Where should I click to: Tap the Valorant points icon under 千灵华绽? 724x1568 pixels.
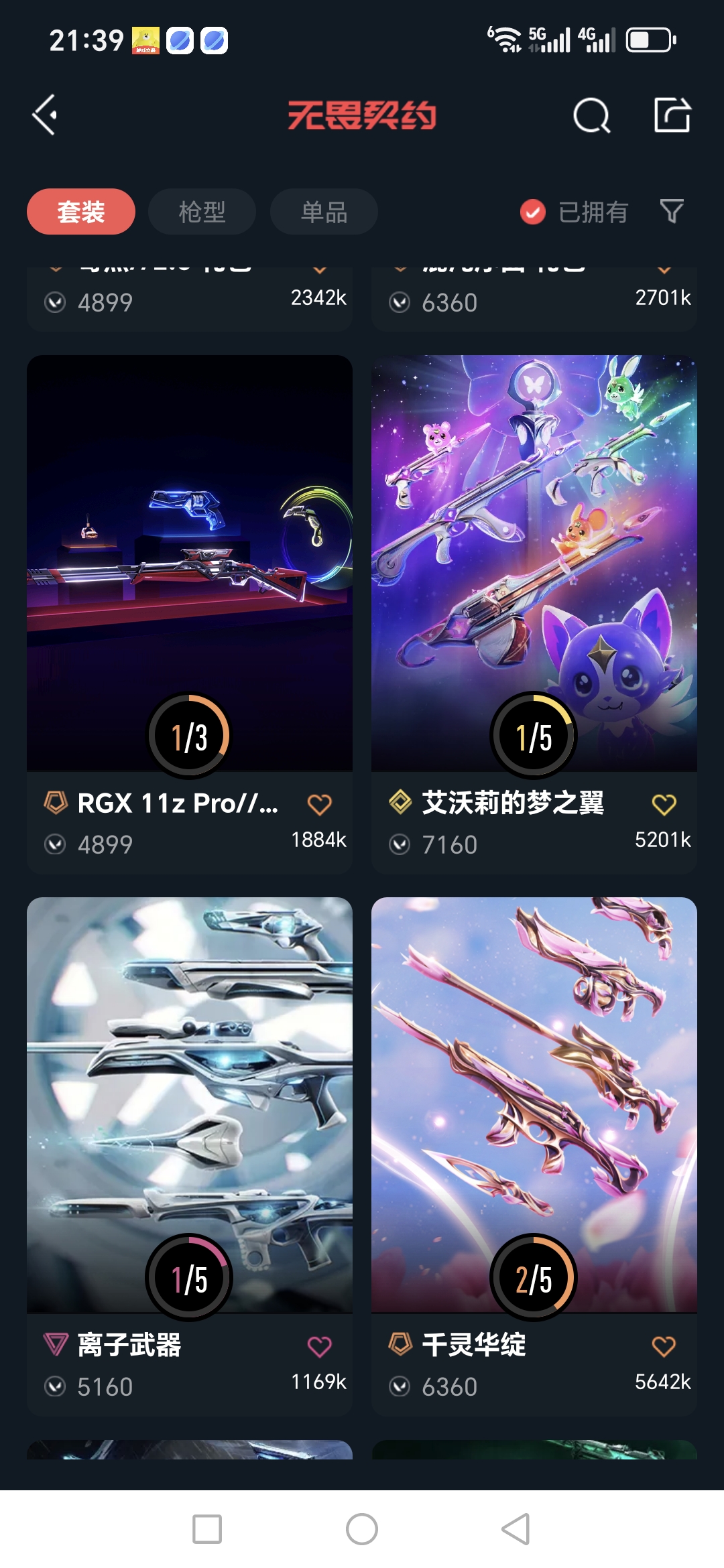[400, 1386]
